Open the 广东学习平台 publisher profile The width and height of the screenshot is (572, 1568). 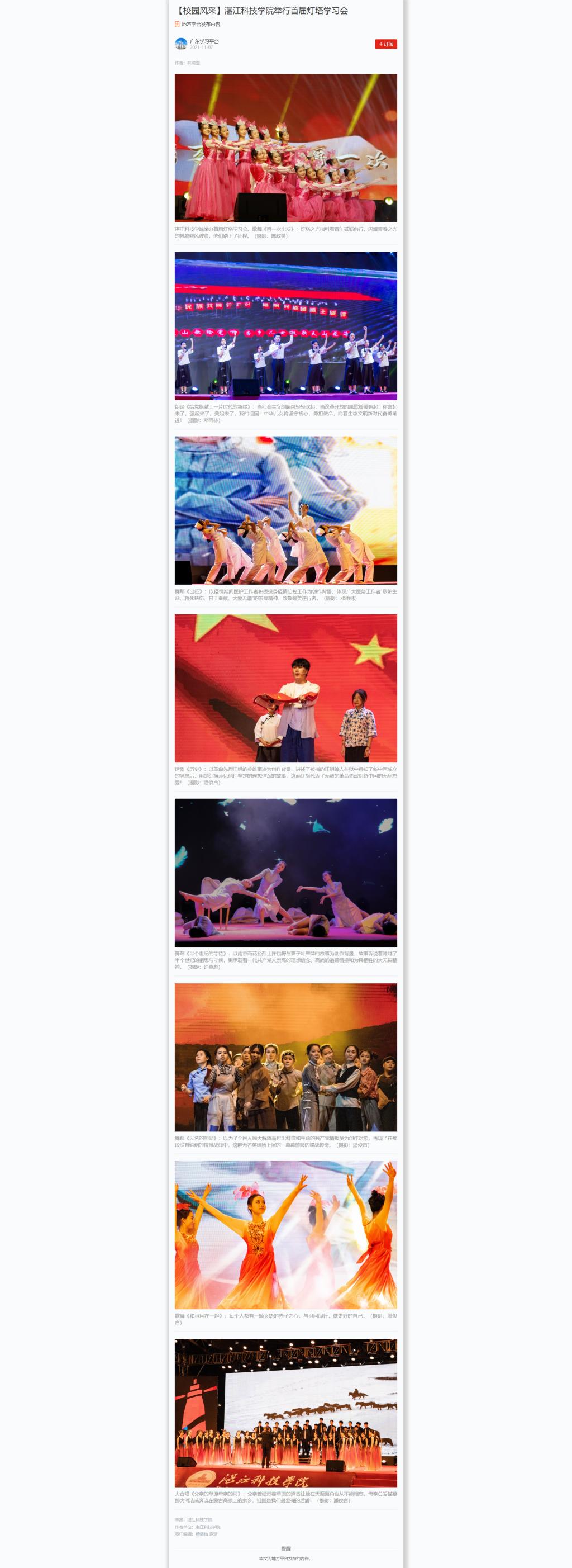[x=203, y=41]
